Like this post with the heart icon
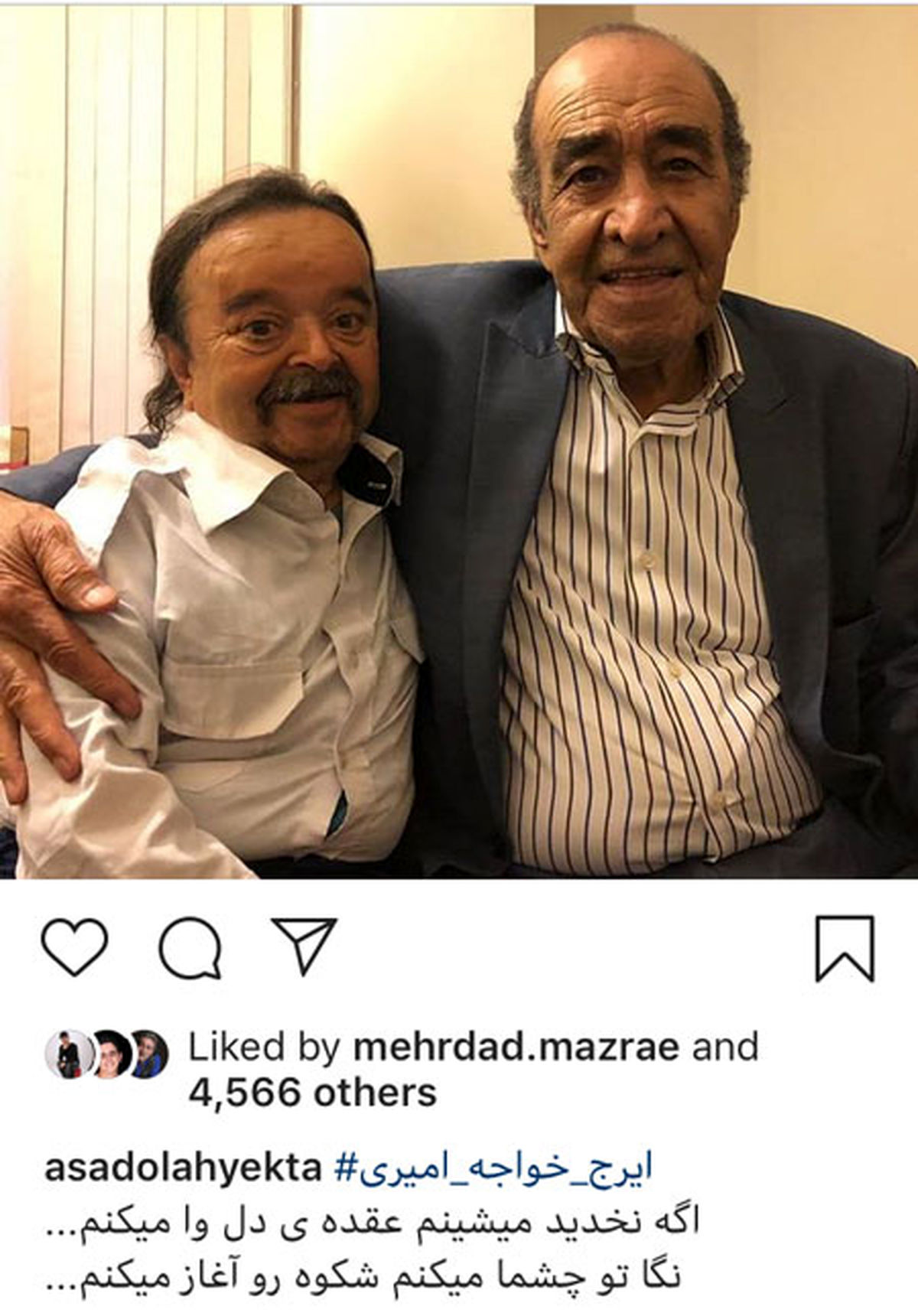This screenshot has height=1316, width=918. click(x=74, y=947)
